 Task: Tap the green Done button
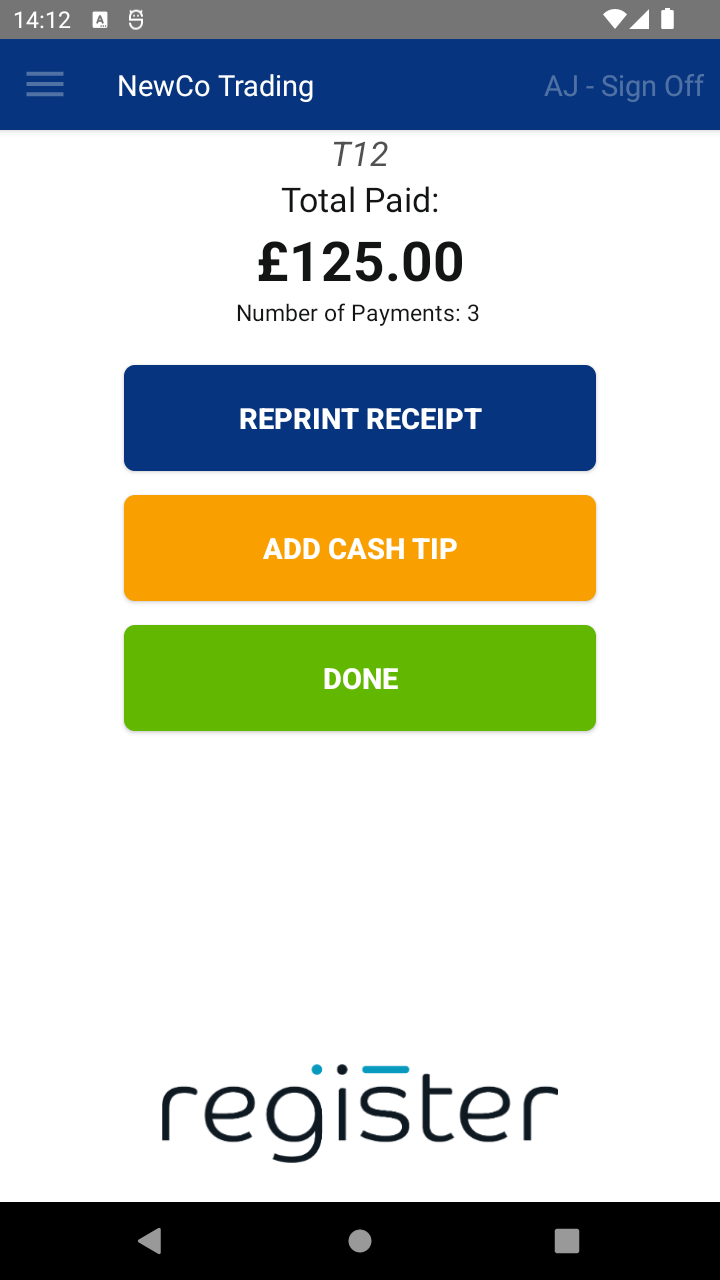(x=360, y=678)
